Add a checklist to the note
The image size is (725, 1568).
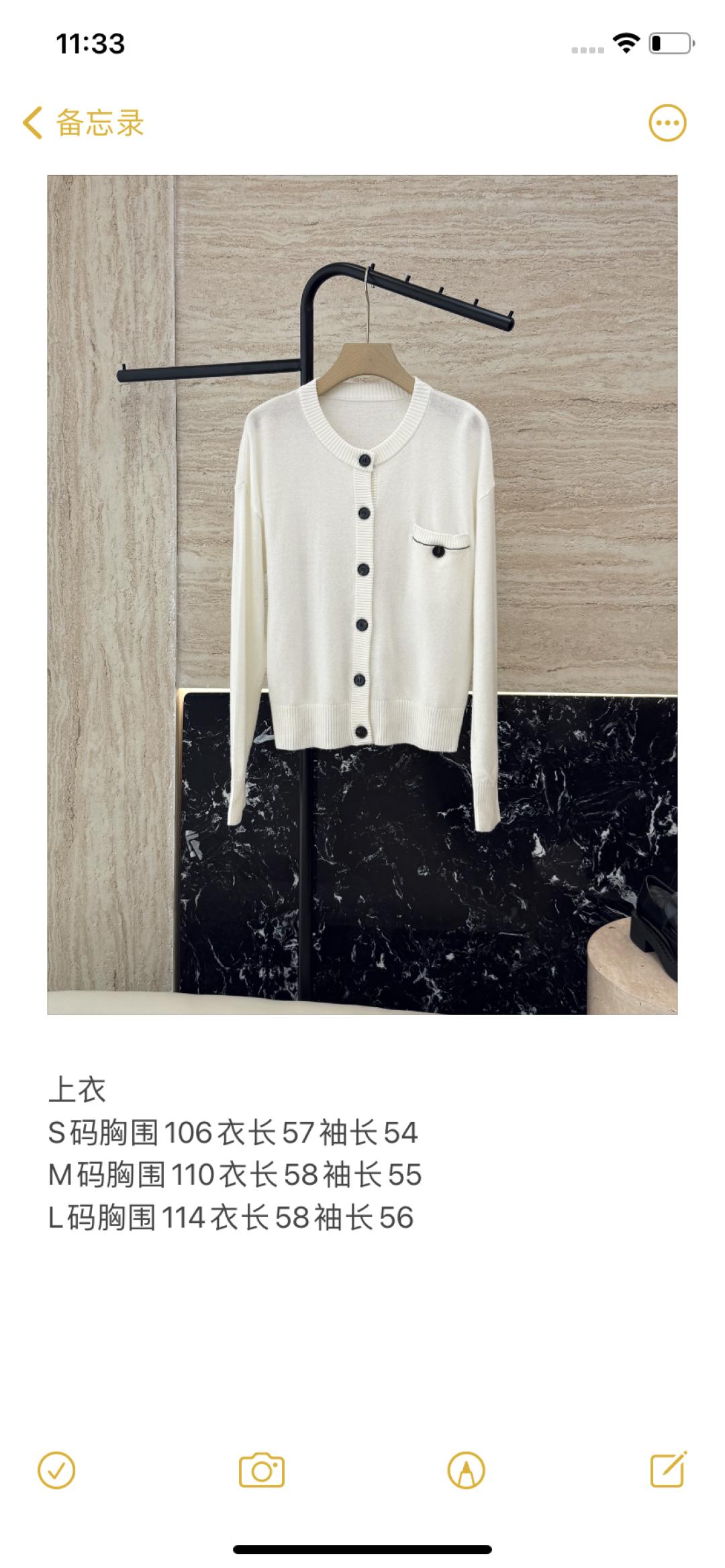coord(57,1471)
